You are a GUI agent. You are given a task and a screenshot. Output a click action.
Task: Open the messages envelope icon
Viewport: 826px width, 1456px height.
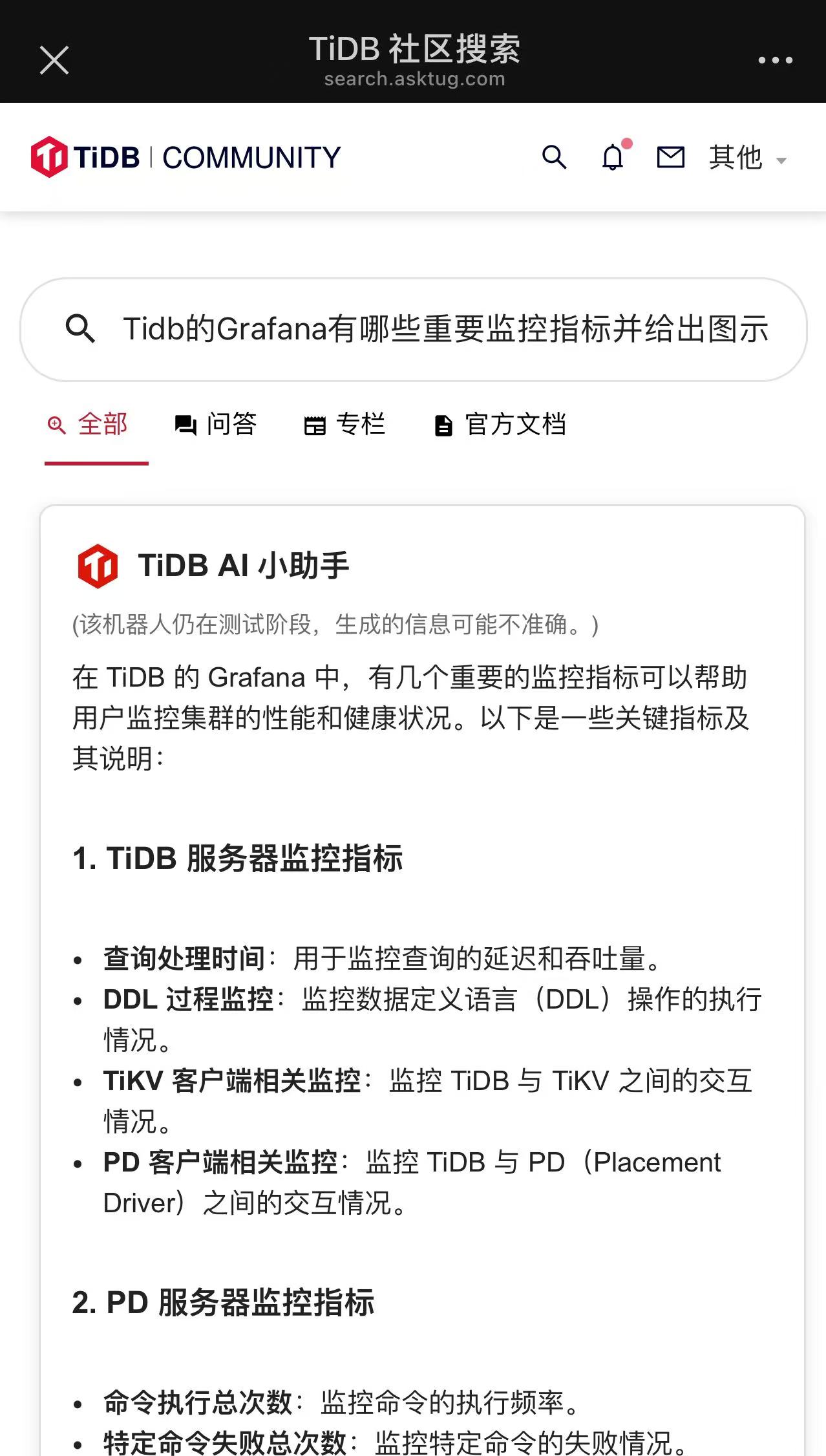pos(670,157)
